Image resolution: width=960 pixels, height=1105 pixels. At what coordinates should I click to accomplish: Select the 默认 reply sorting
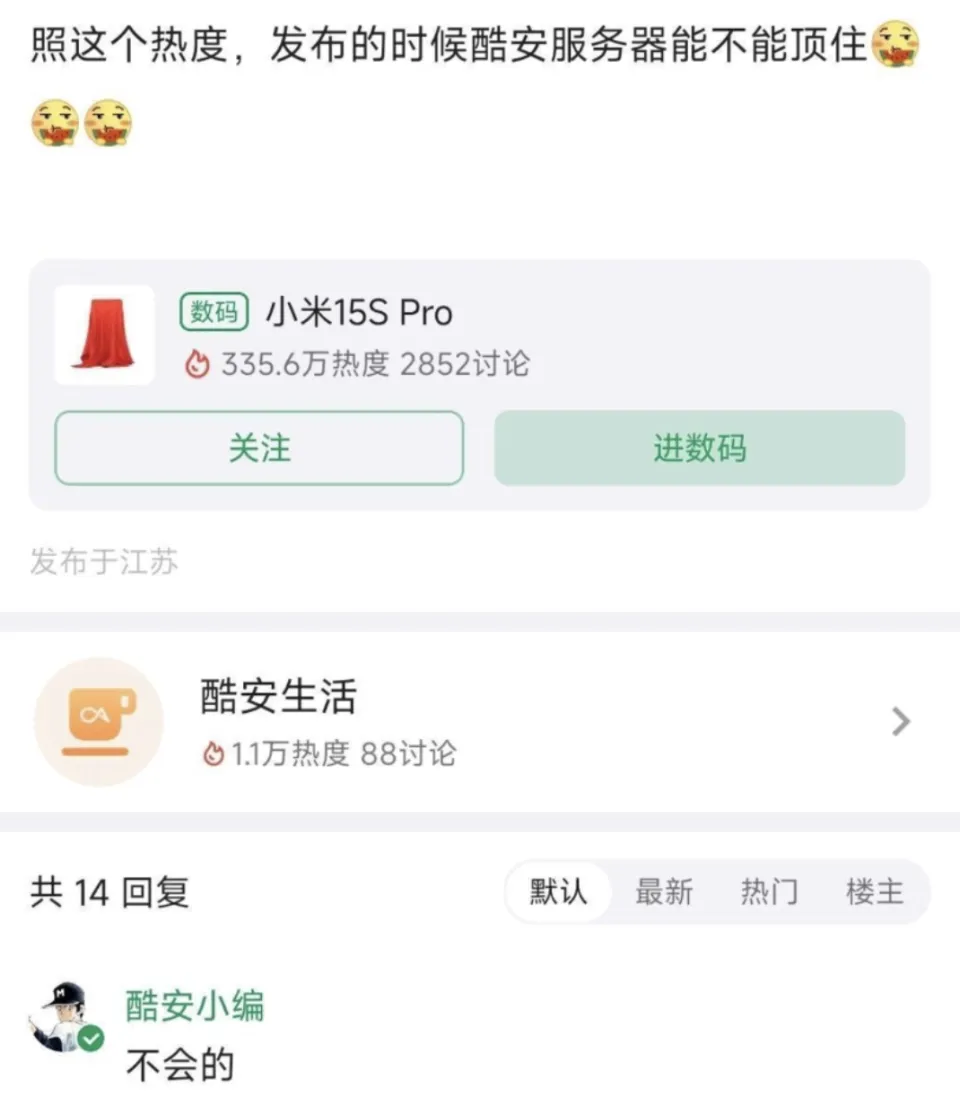pos(558,891)
